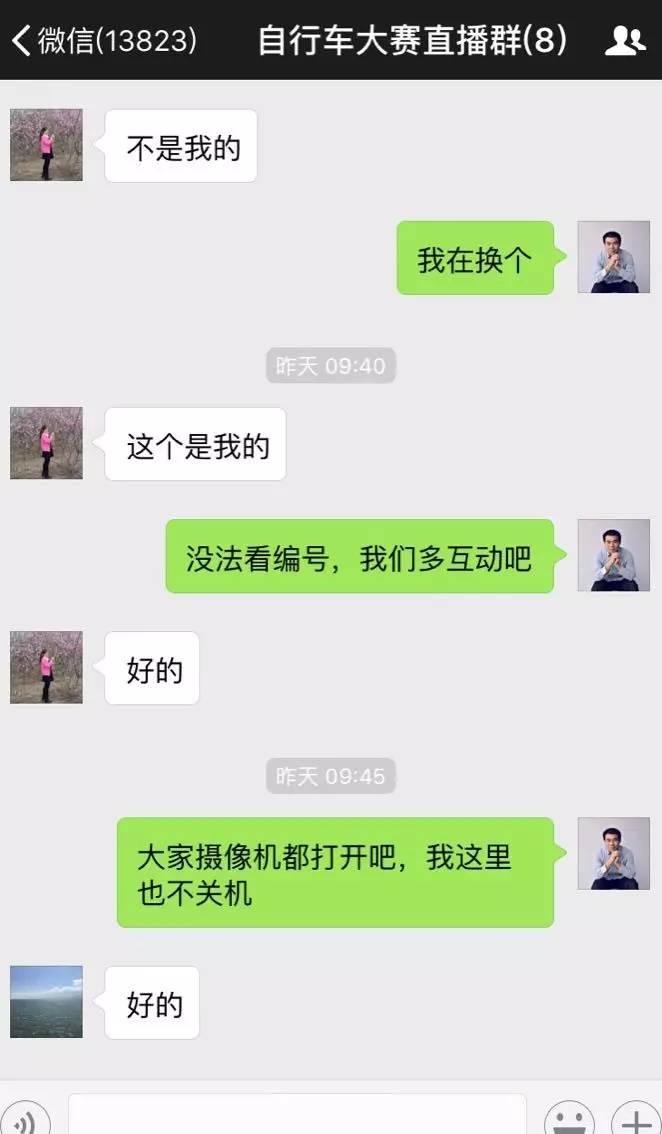Open the avatar beside "这个是我的" message

pyautogui.click(x=46, y=443)
